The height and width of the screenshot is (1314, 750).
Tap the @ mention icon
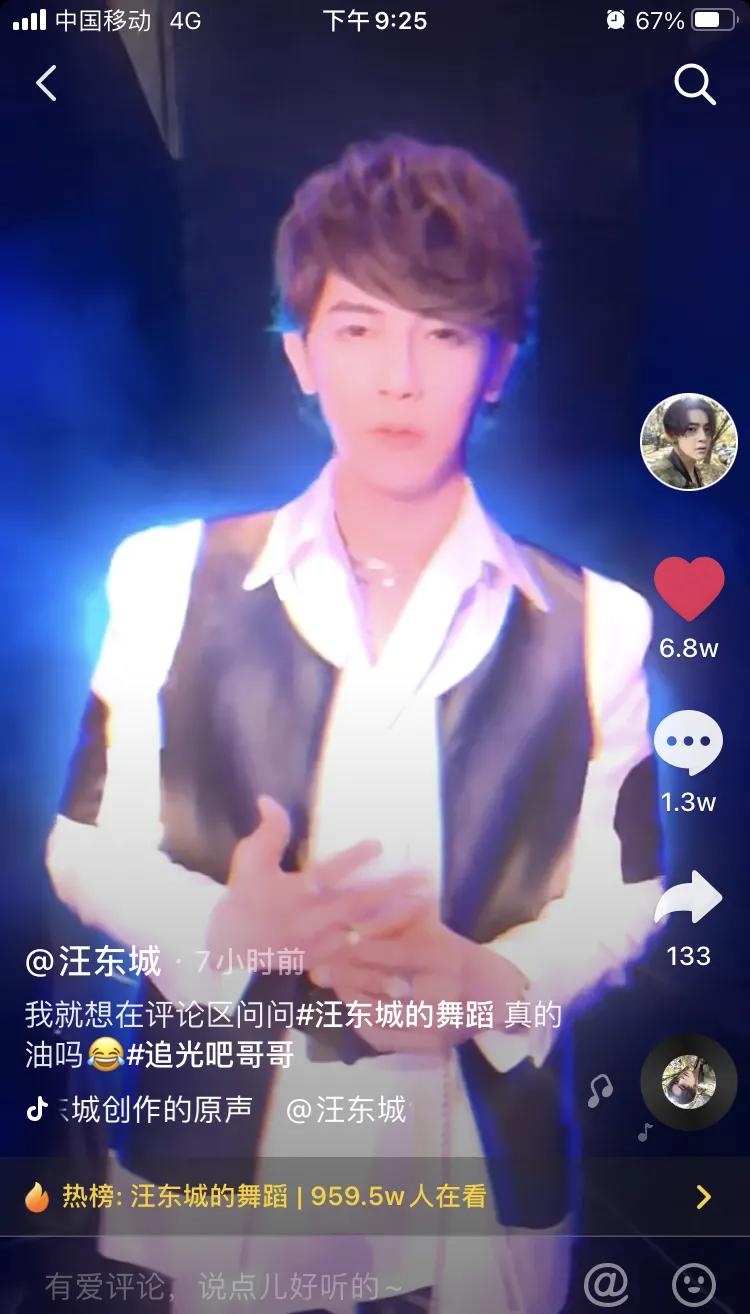point(606,1281)
